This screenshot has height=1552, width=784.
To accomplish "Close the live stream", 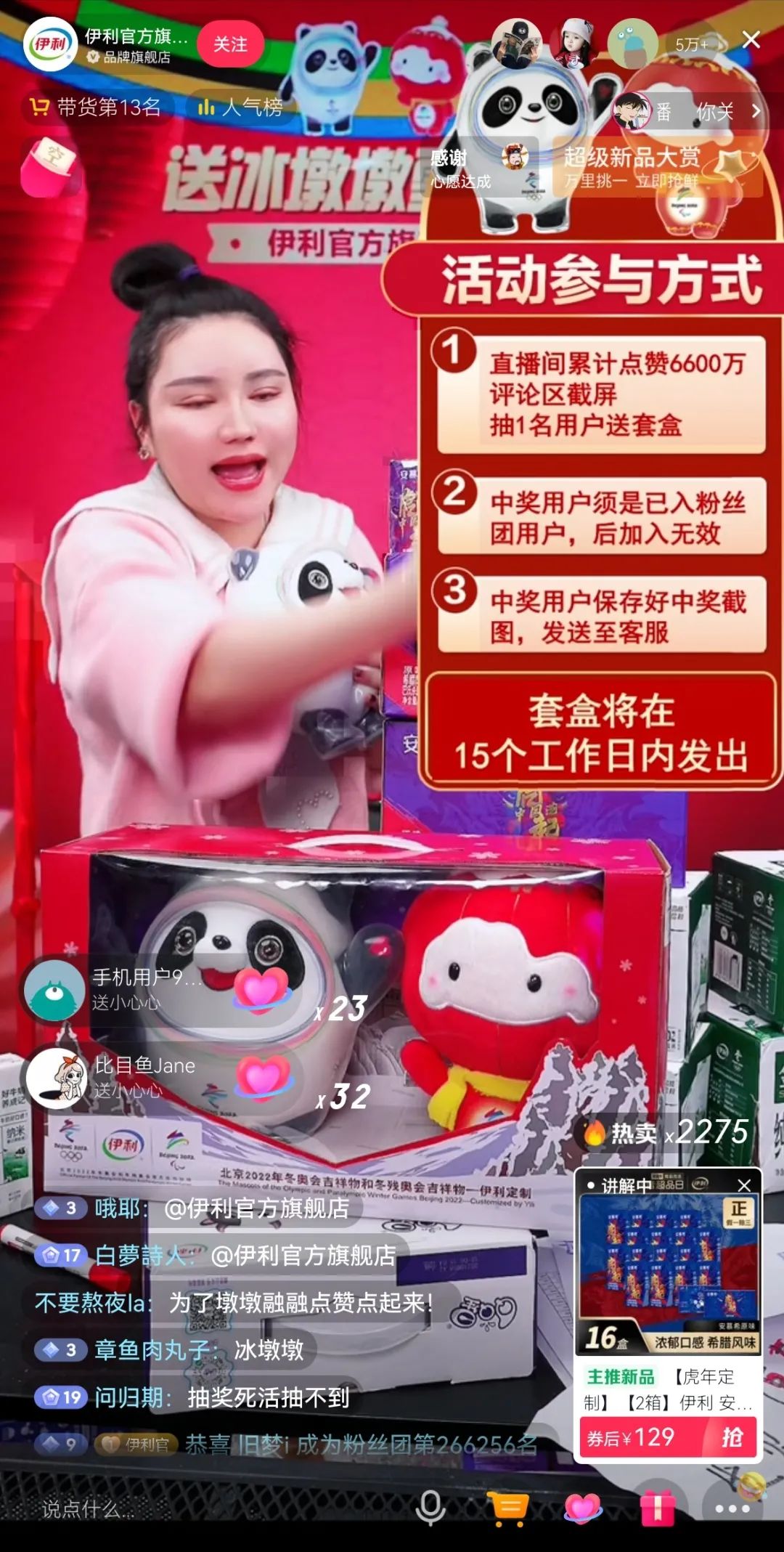I will tap(751, 40).
